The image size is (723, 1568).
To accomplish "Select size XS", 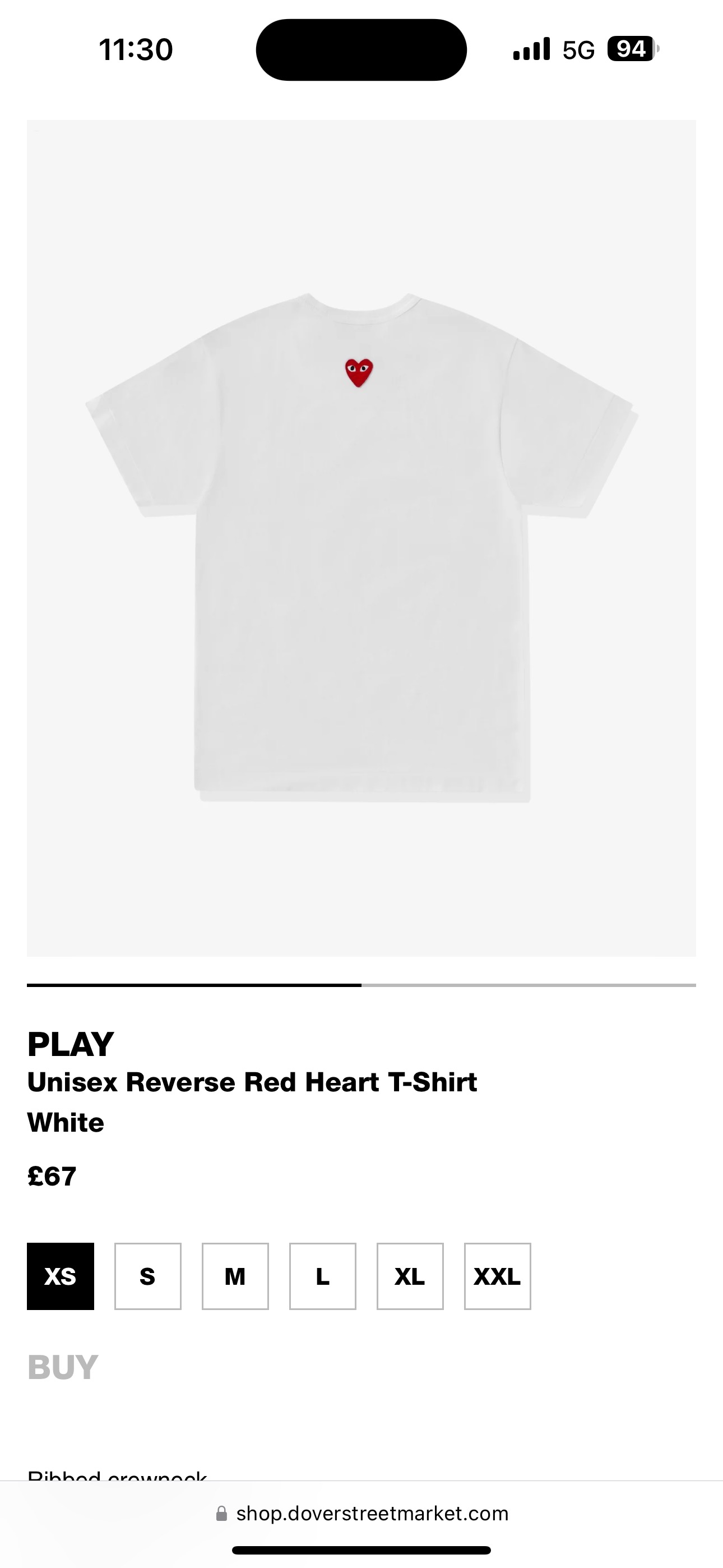I will [x=61, y=1276].
